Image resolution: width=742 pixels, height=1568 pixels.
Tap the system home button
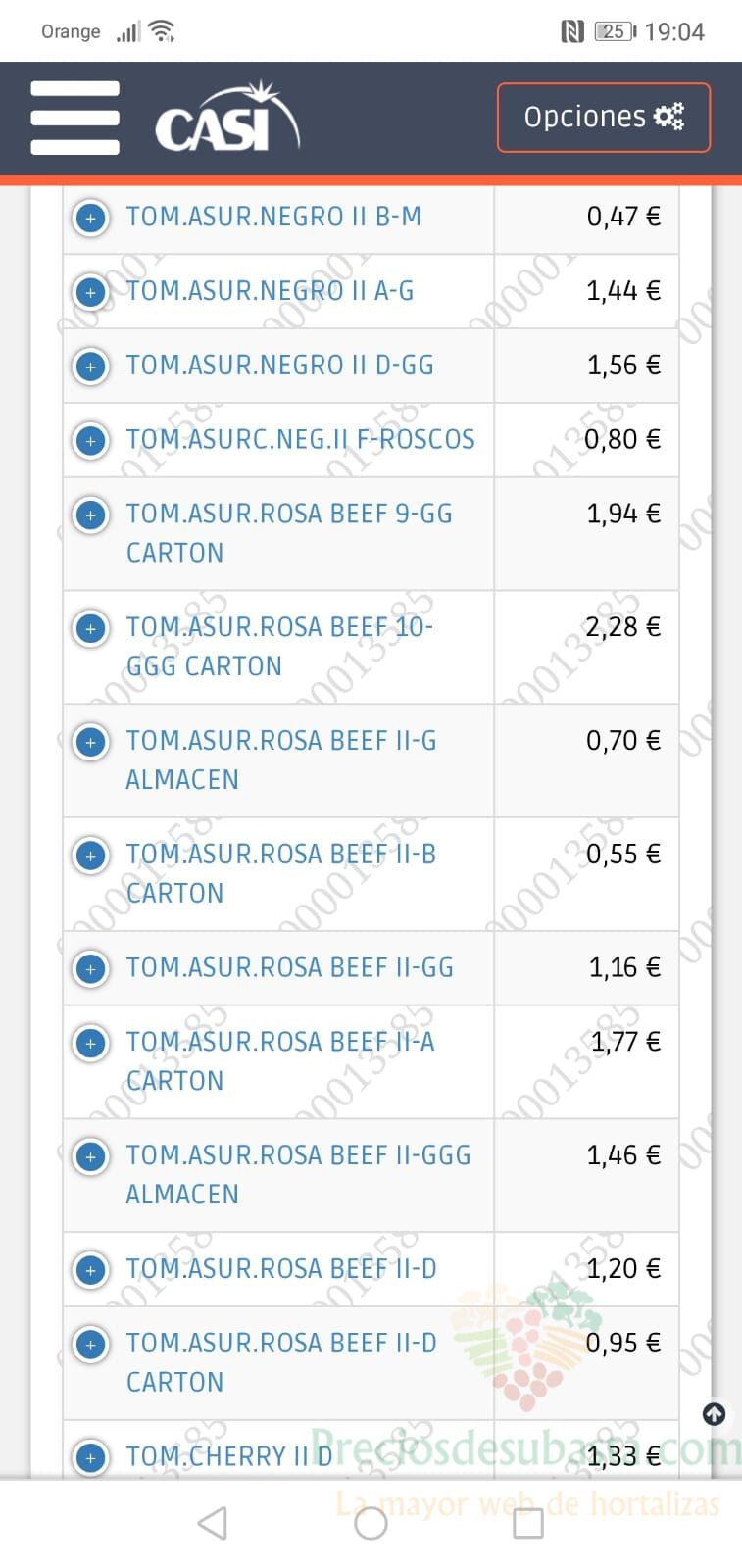(x=371, y=1523)
